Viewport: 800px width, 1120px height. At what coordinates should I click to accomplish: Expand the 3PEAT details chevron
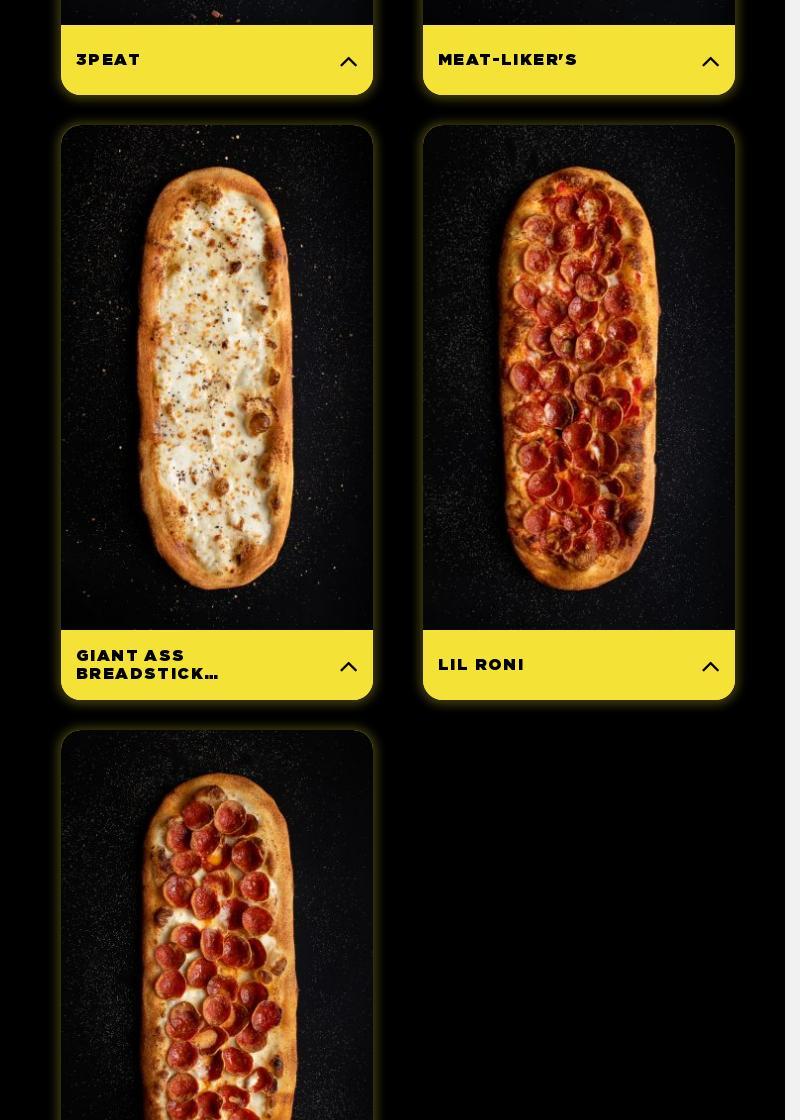coord(348,62)
